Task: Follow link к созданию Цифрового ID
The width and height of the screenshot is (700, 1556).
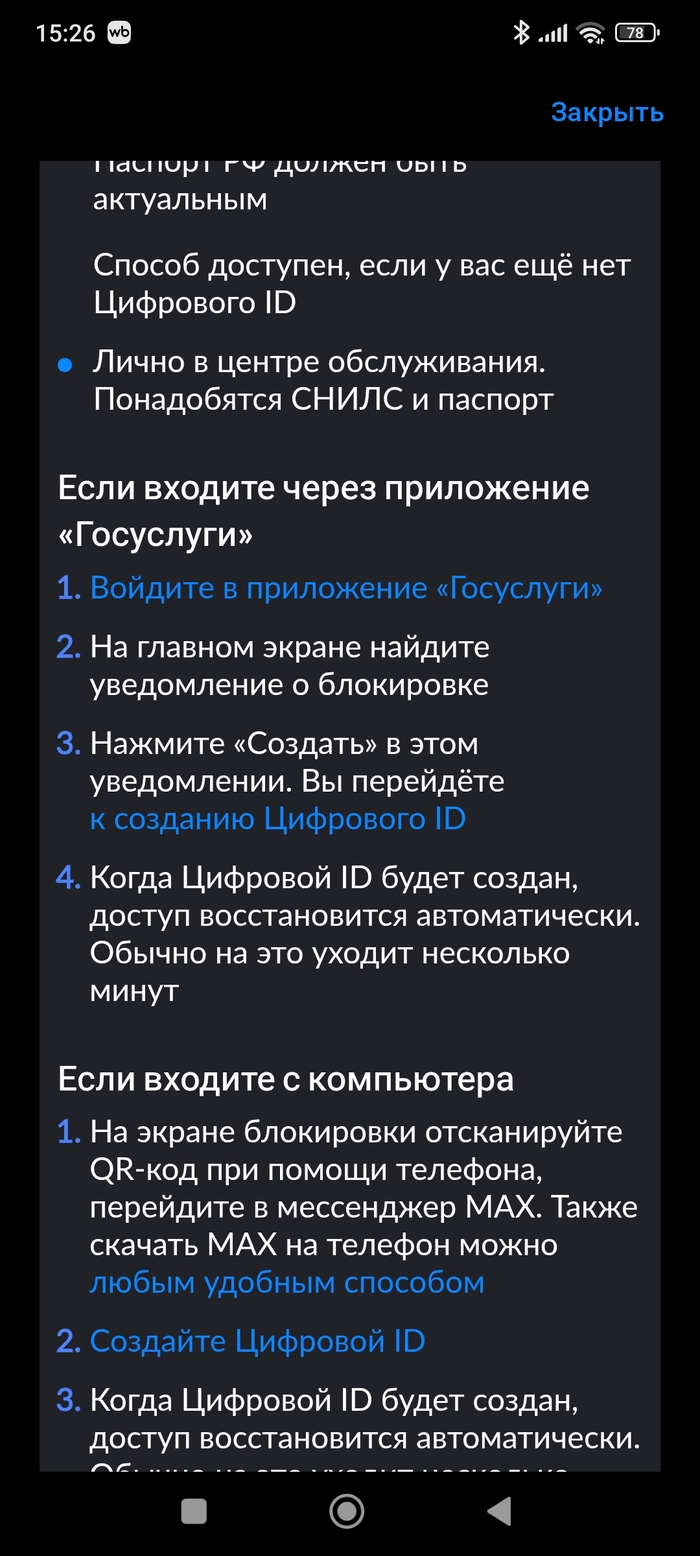Action: click(278, 819)
